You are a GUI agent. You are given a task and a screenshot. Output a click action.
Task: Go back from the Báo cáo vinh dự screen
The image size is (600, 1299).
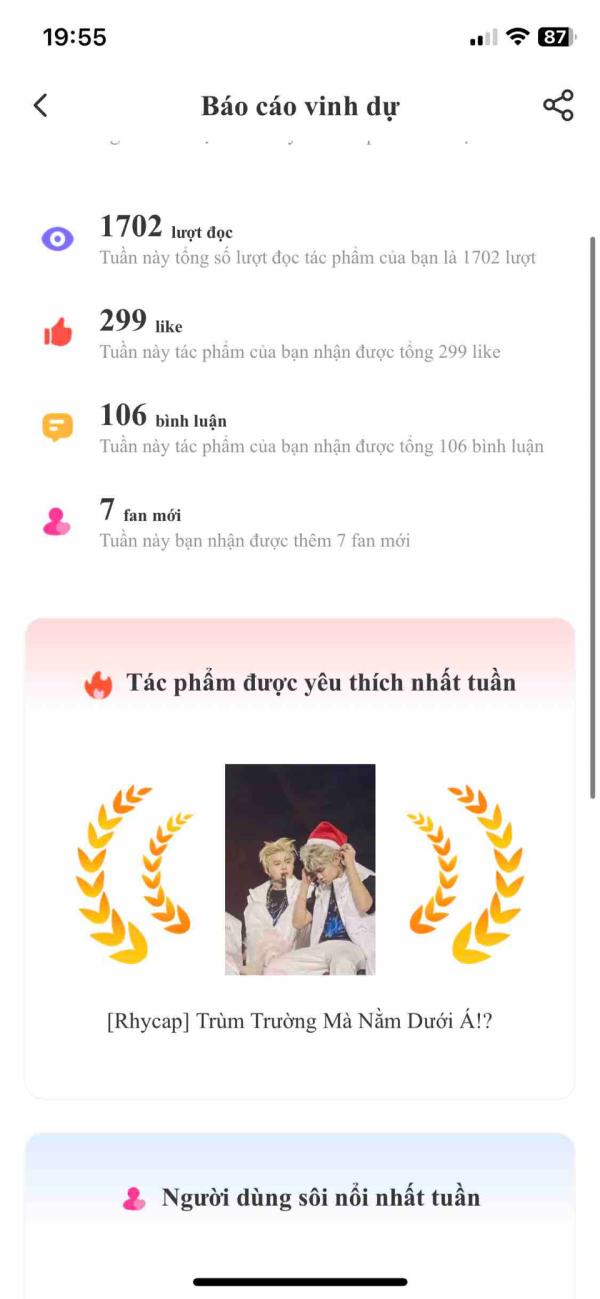pos(40,105)
